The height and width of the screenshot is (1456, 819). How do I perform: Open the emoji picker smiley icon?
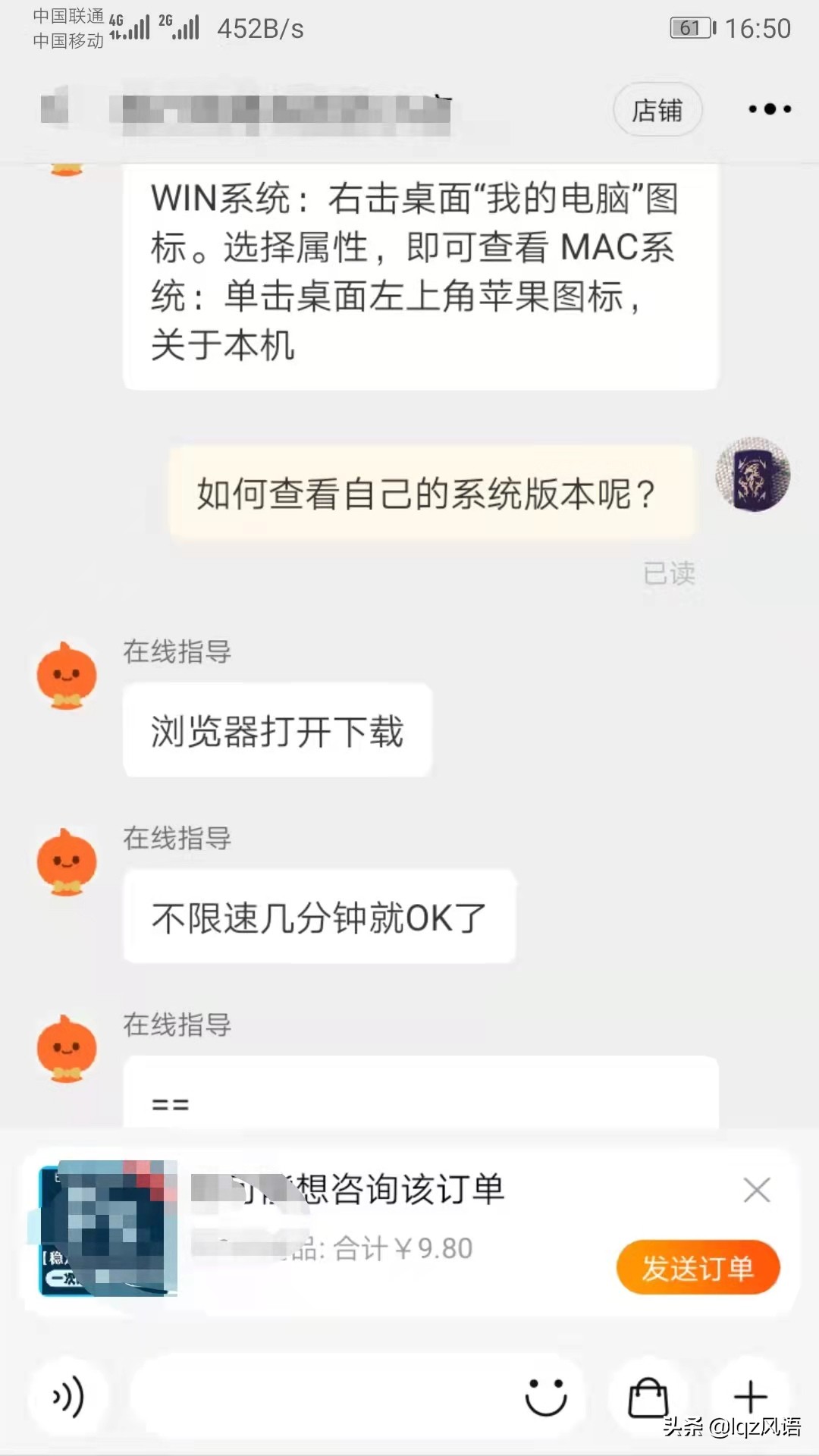pos(548,1398)
